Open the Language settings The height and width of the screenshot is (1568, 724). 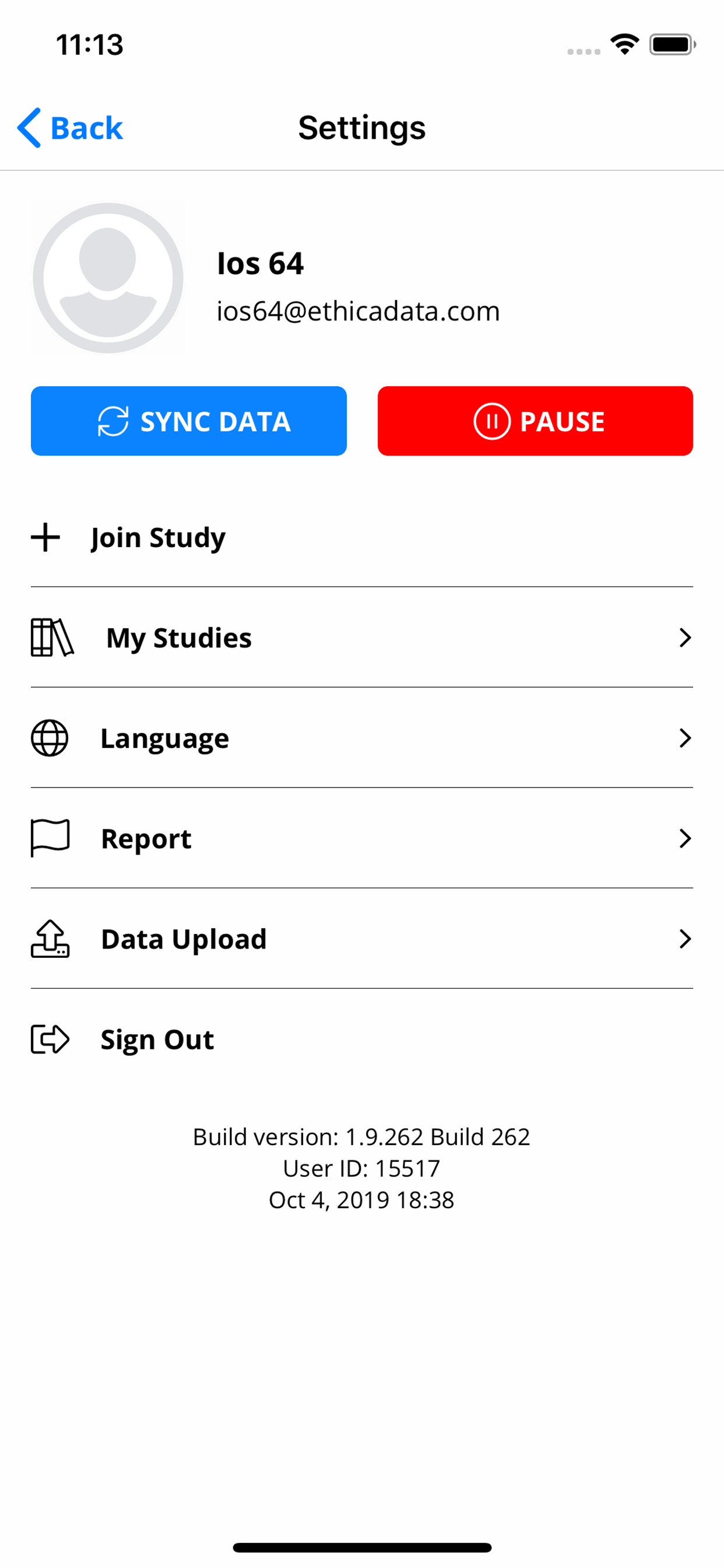pos(361,738)
